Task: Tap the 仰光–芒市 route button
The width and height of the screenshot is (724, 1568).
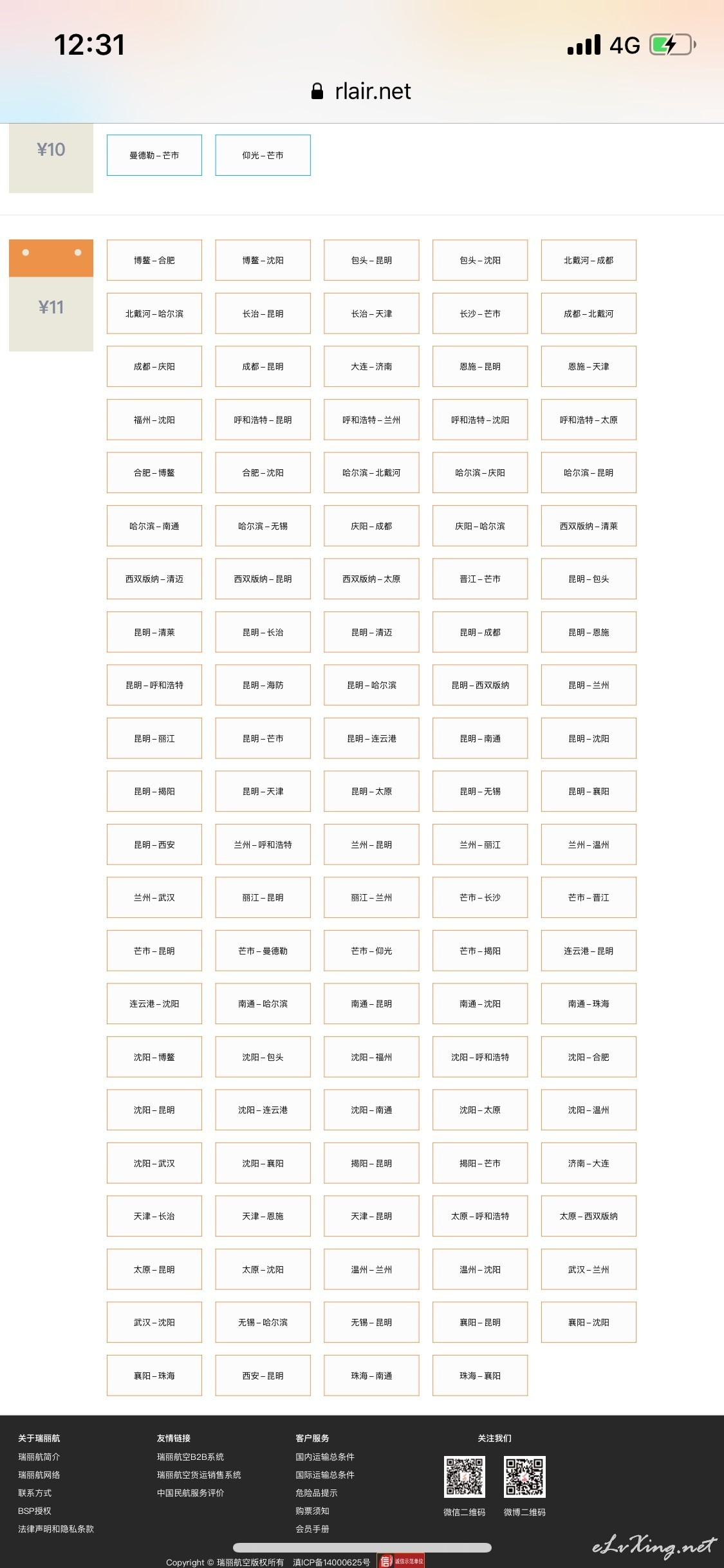Action: click(x=263, y=155)
